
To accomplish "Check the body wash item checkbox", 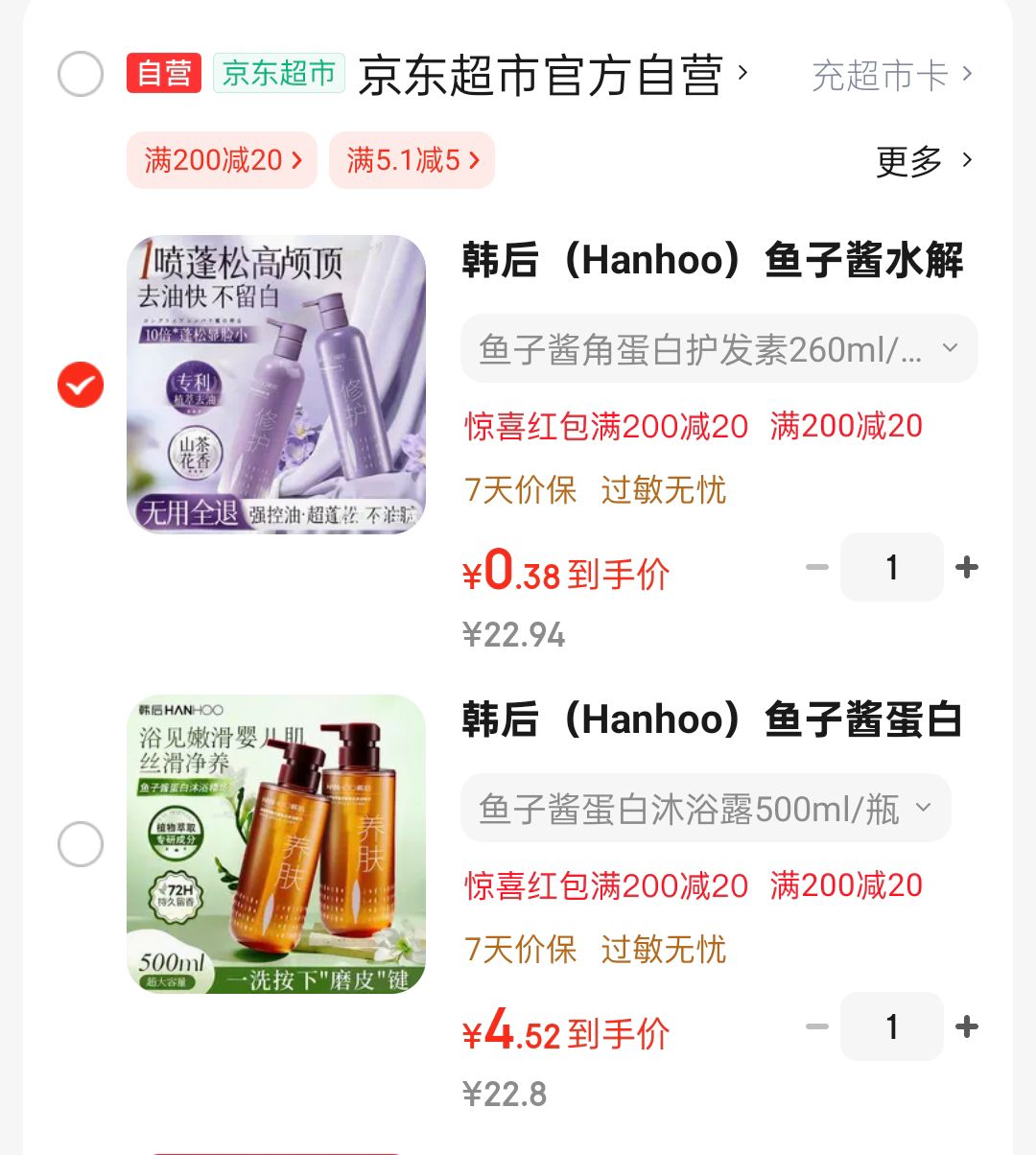I will click(79, 843).
